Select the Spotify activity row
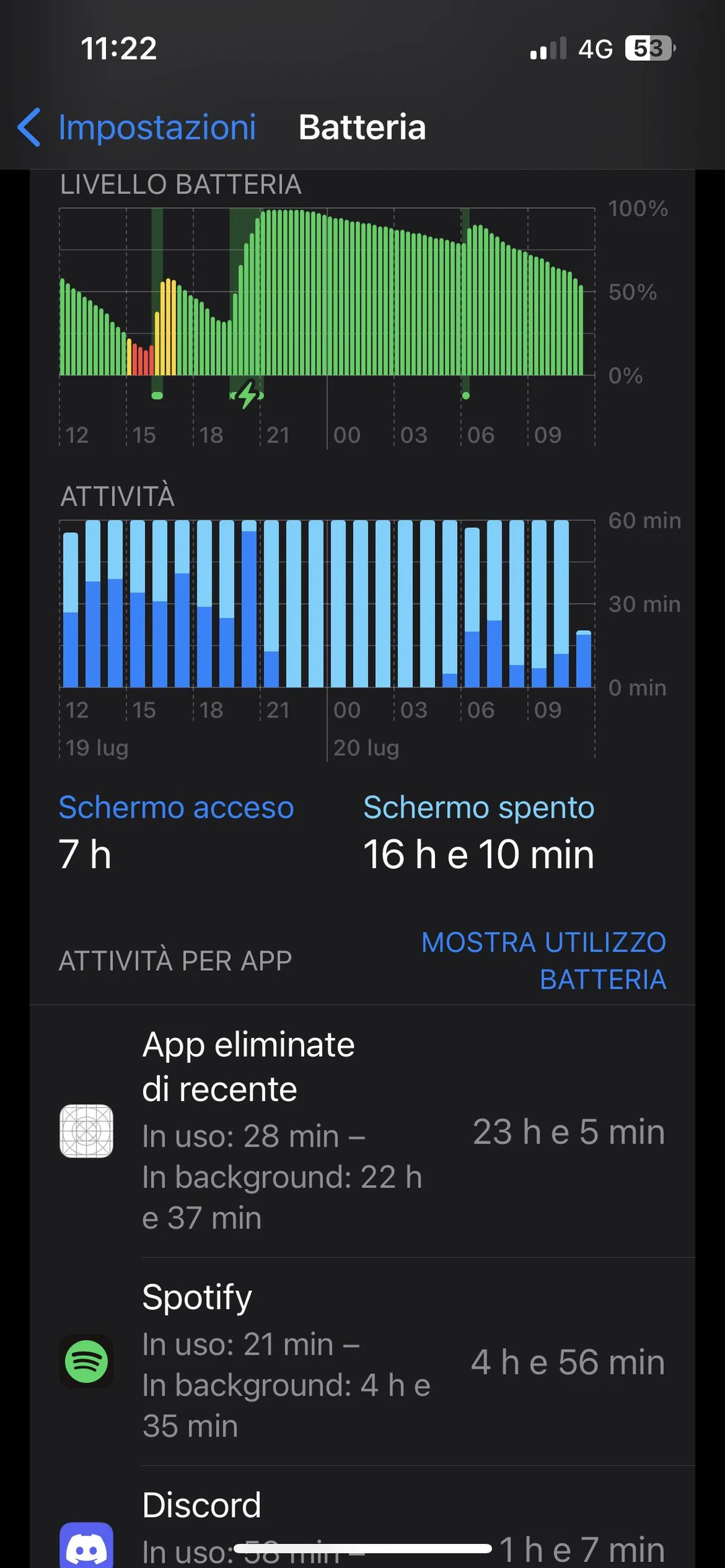This screenshot has width=725, height=1568. point(362,1362)
